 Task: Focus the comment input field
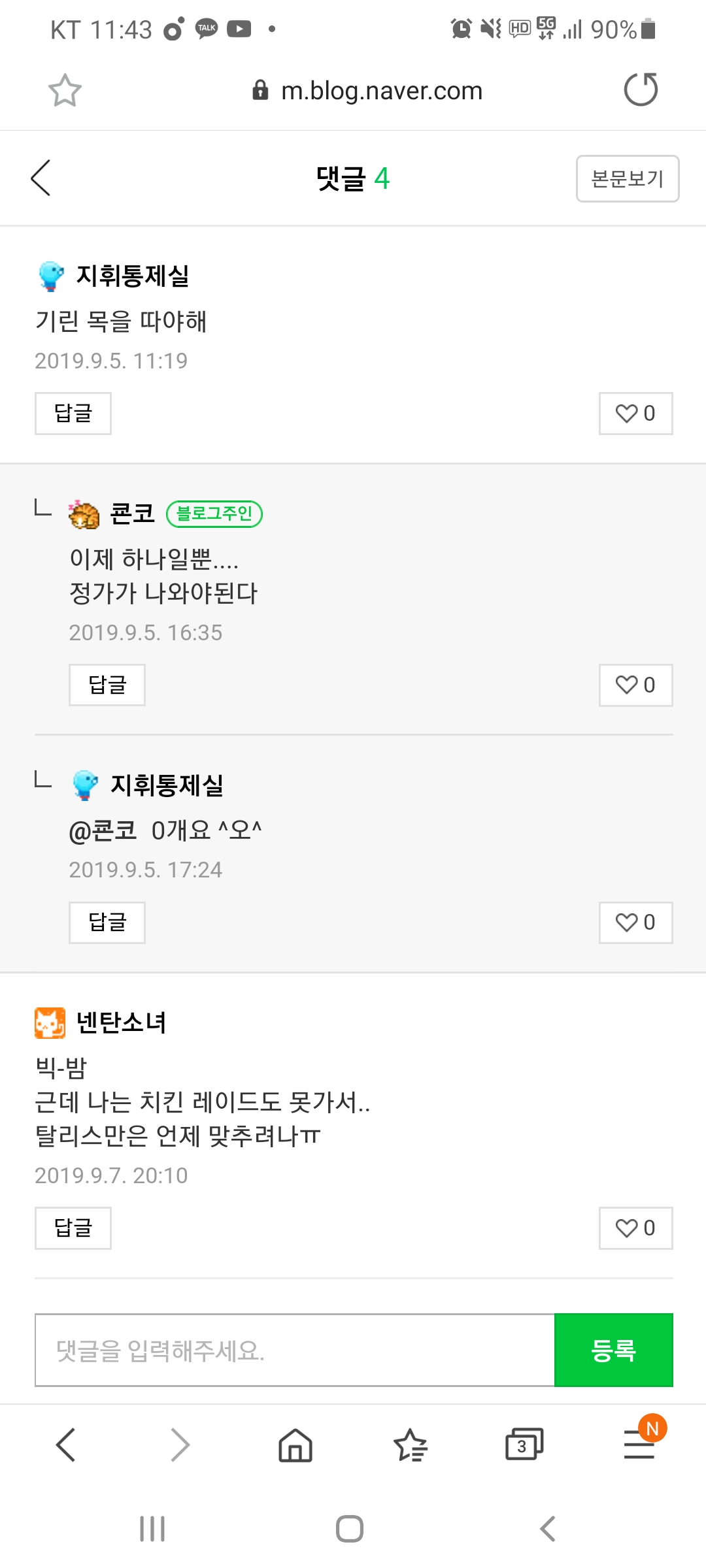click(295, 1350)
